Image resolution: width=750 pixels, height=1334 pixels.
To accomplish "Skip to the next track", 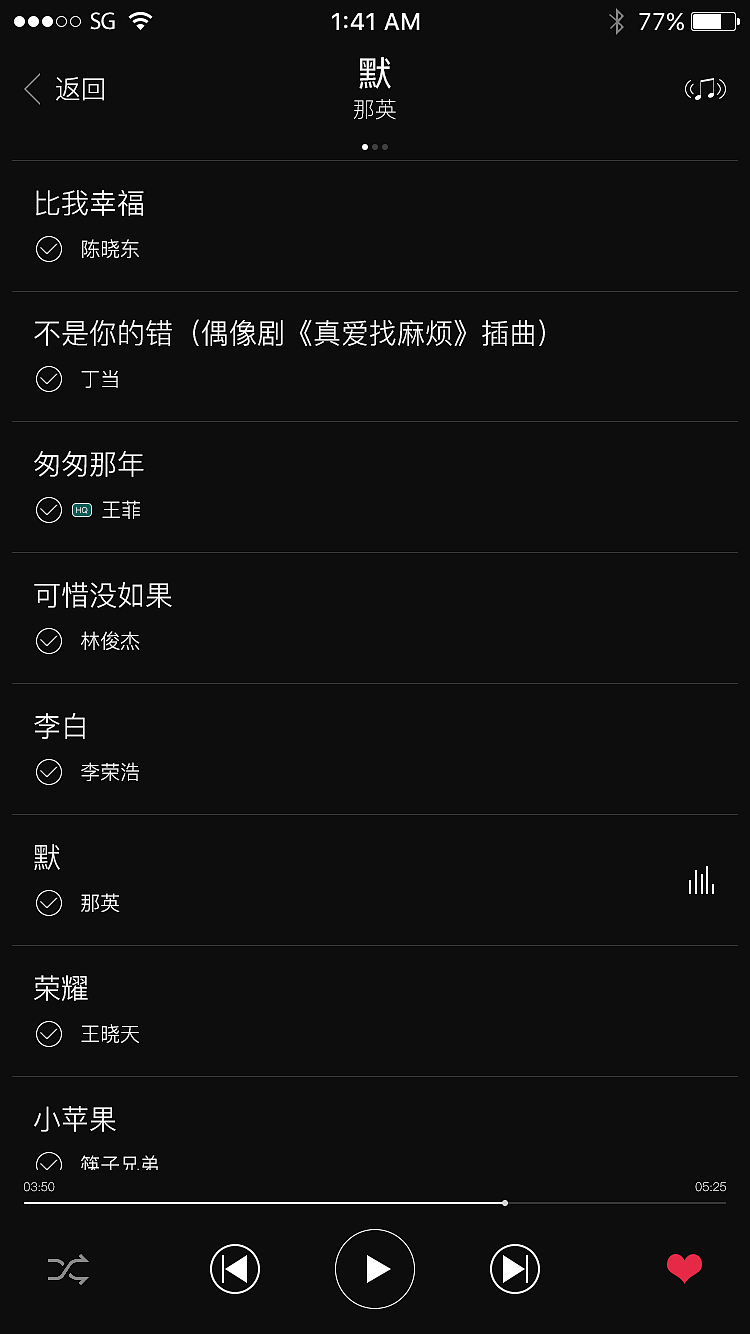I will click(515, 1268).
